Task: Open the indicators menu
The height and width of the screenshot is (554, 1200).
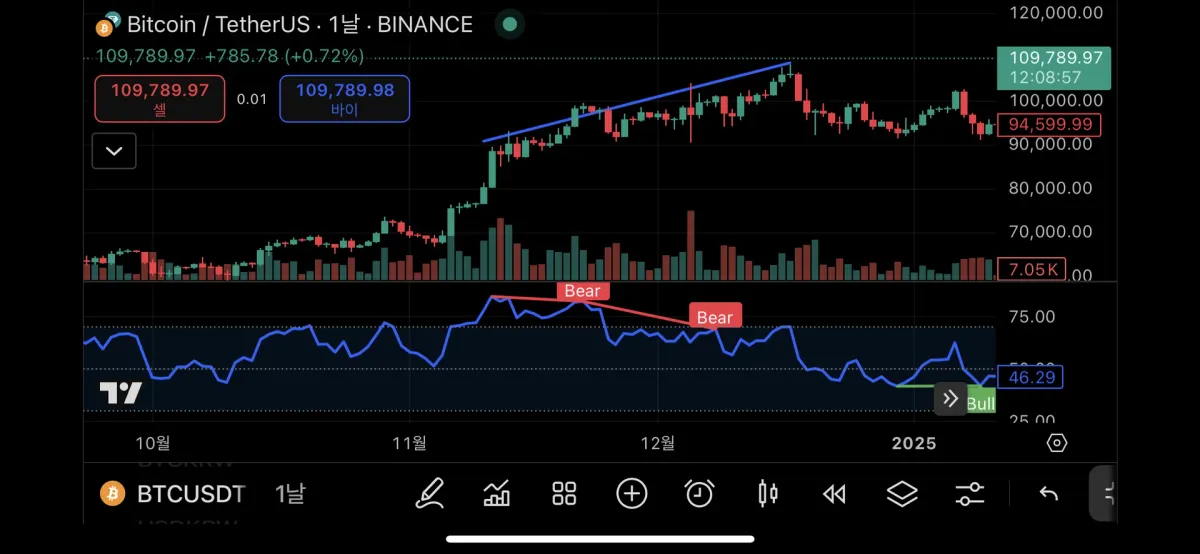Action: pos(497,493)
